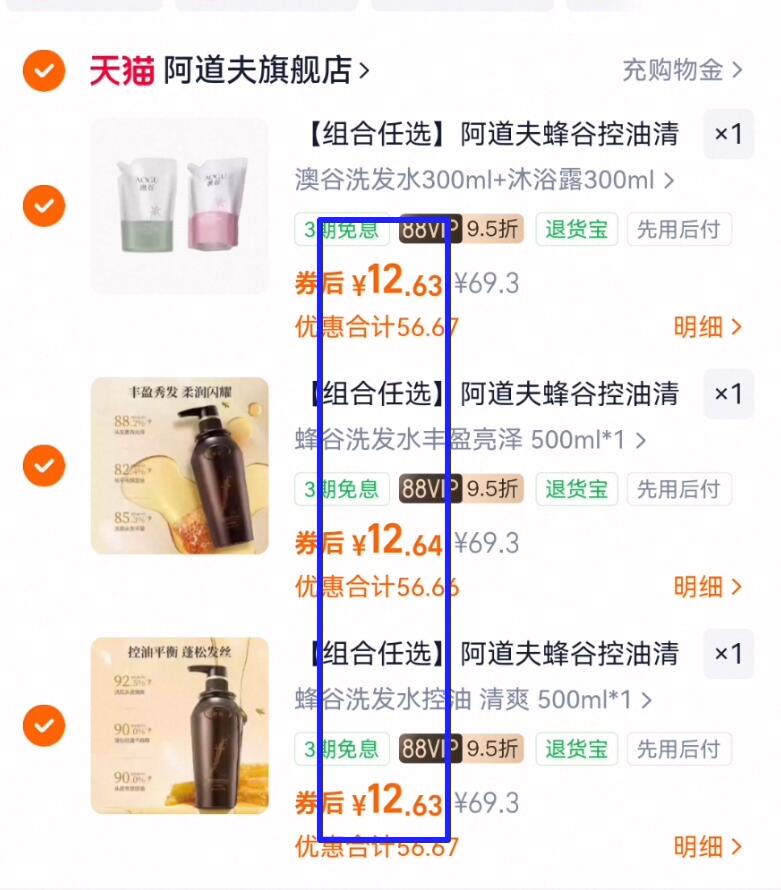
Task: Open the 丰盈秀发 柔润闪耀 product image
Action: [179, 465]
